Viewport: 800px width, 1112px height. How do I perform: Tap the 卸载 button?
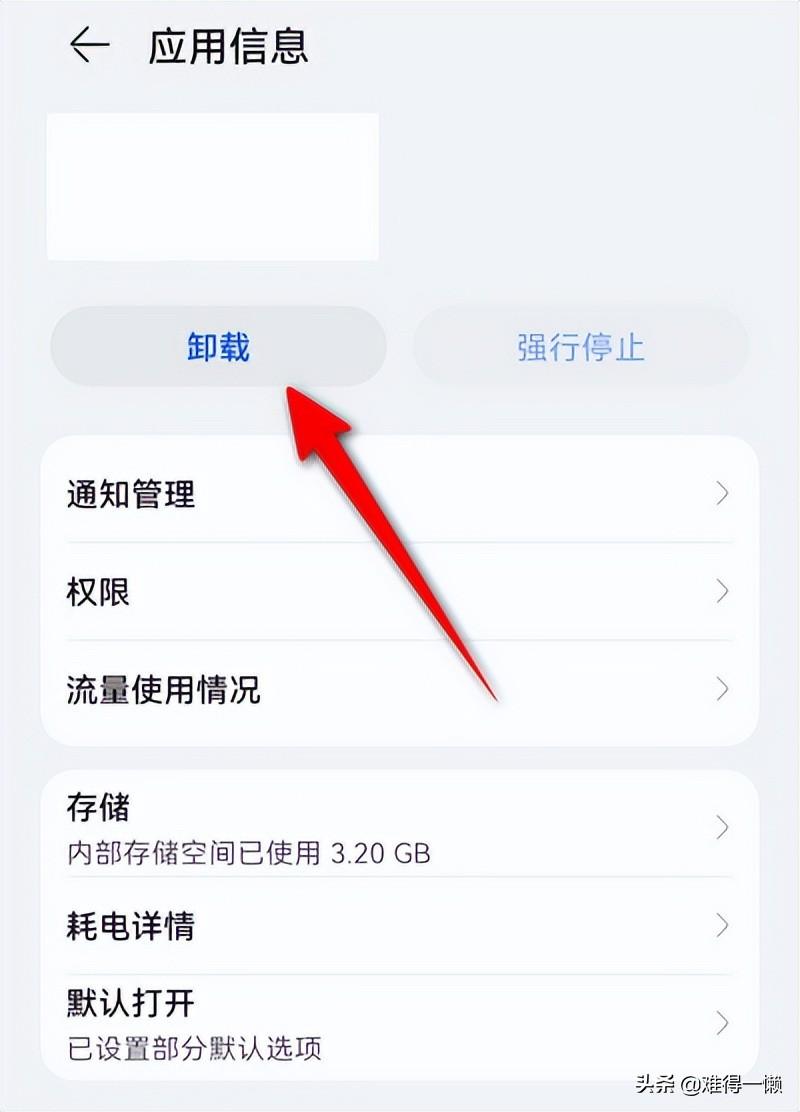(218, 347)
